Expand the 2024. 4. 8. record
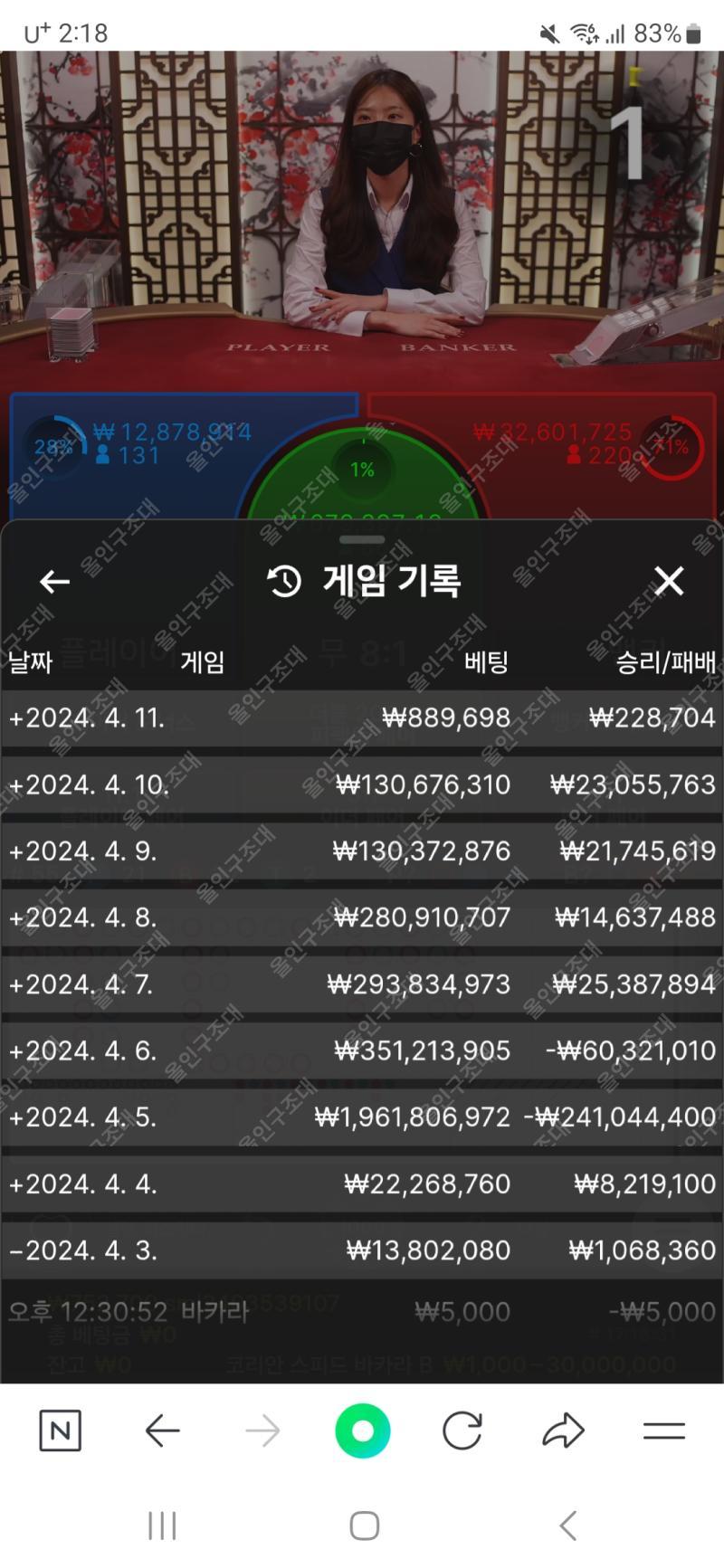This screenshot has width=724, height=1568. (x=83, y=917)
